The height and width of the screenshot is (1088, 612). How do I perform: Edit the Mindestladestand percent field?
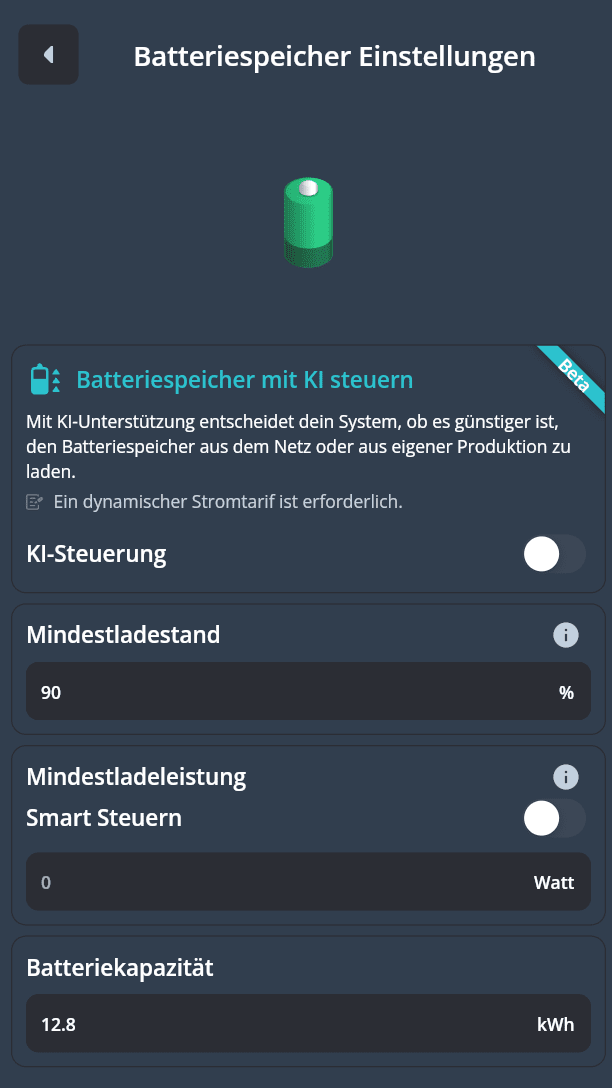coord(290,691)
